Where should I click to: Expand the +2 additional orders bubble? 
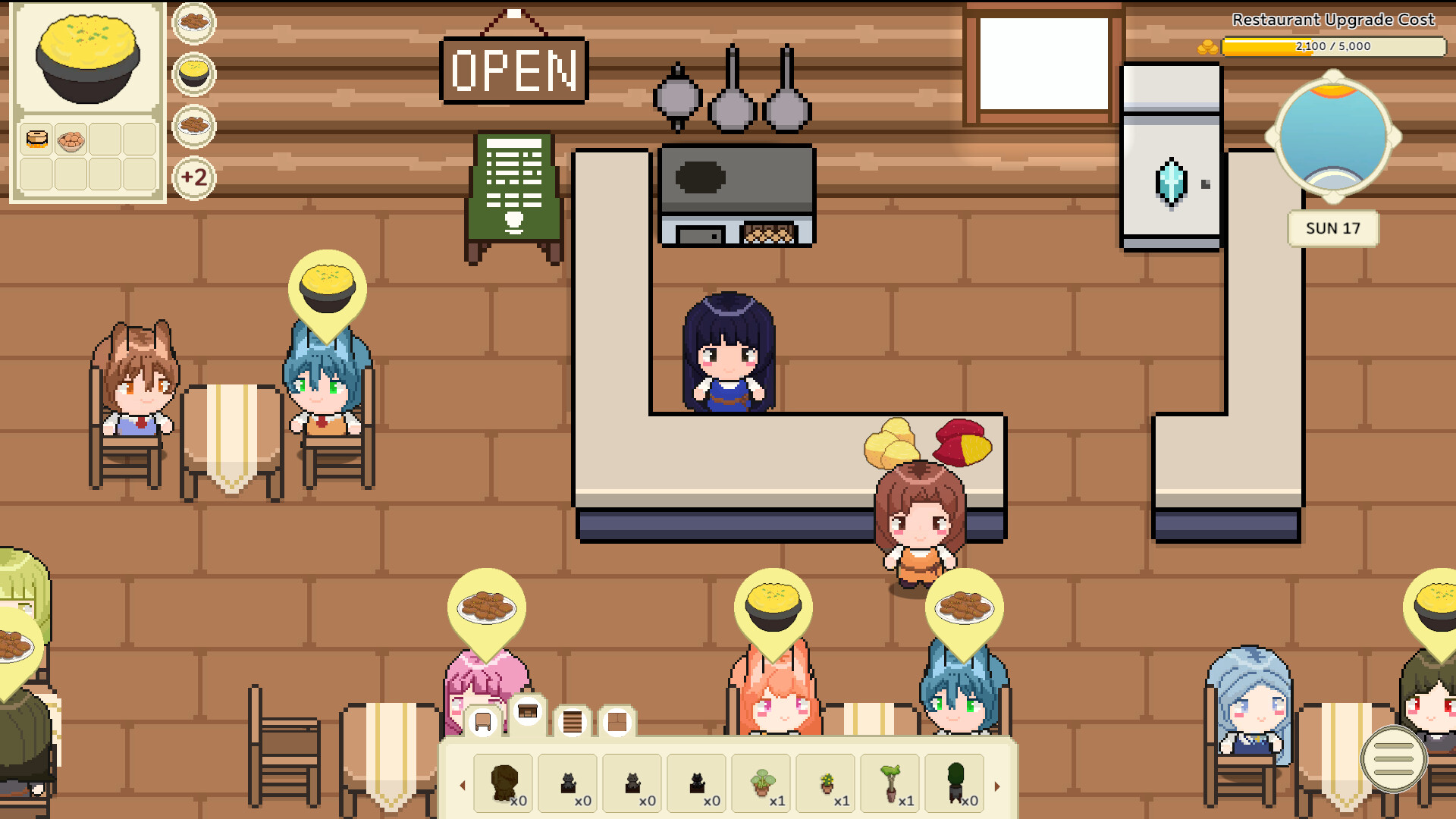pos(194,178)
